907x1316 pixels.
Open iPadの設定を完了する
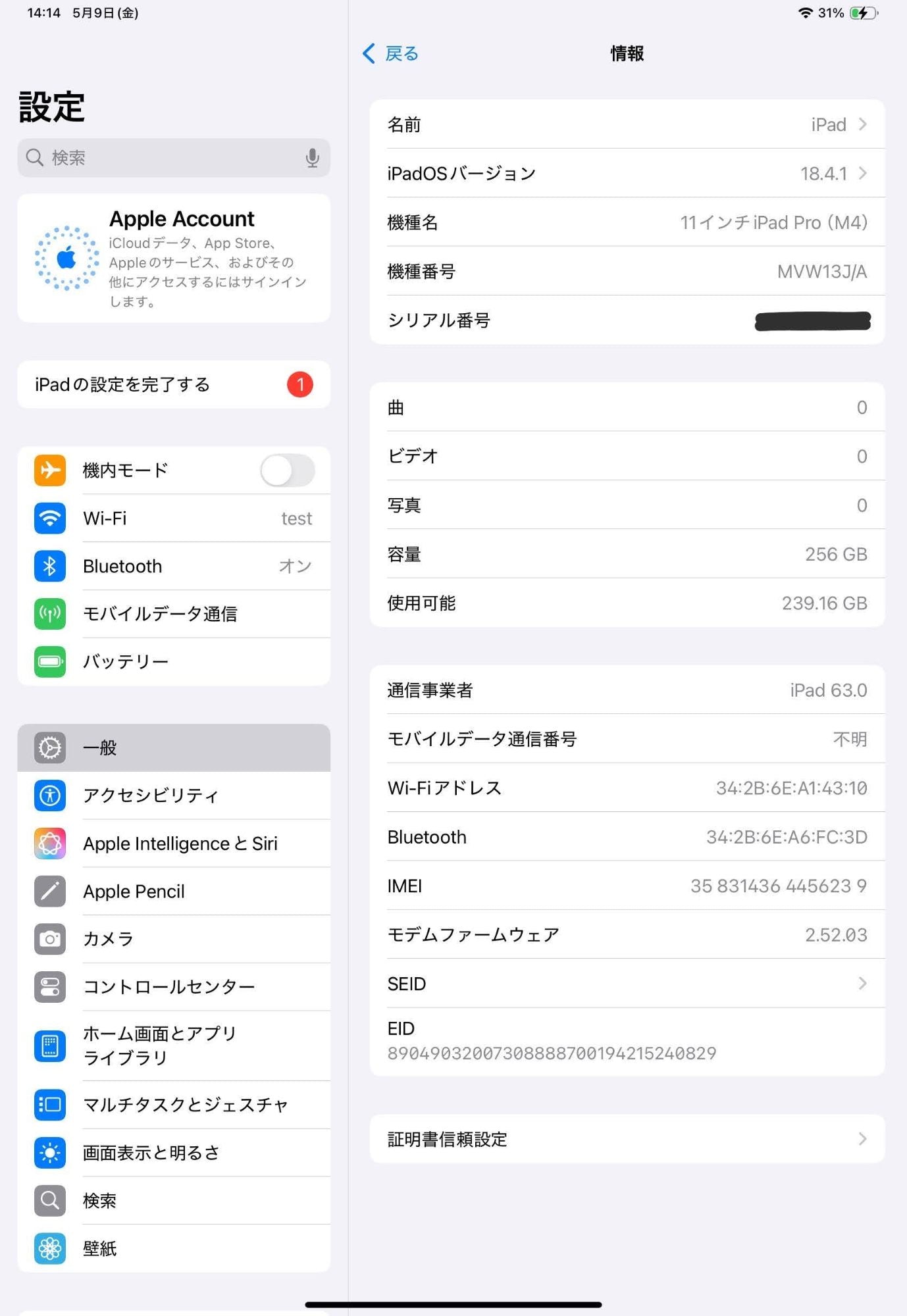pyautogui.click(x=174, y=384)
